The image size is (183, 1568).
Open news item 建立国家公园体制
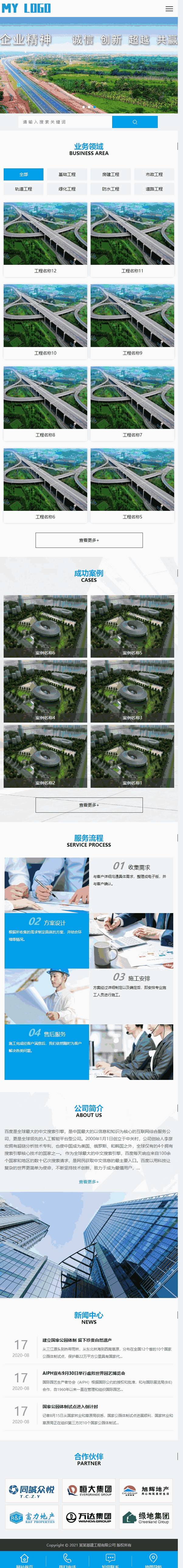click(77, 1340)
